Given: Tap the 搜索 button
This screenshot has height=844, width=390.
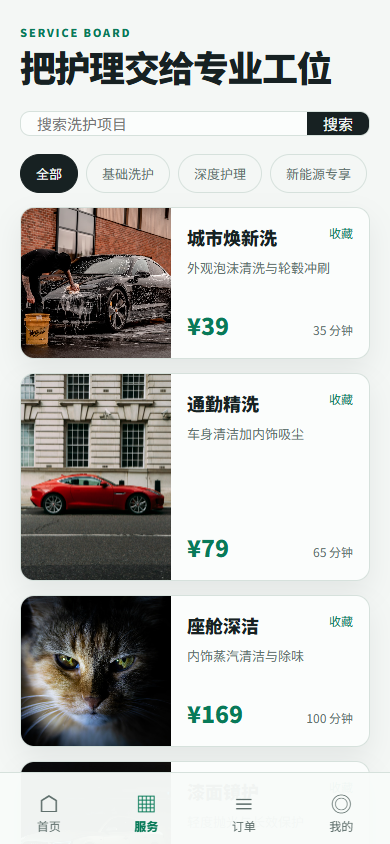Looking at the screenshot, I should tap(338, 124).
